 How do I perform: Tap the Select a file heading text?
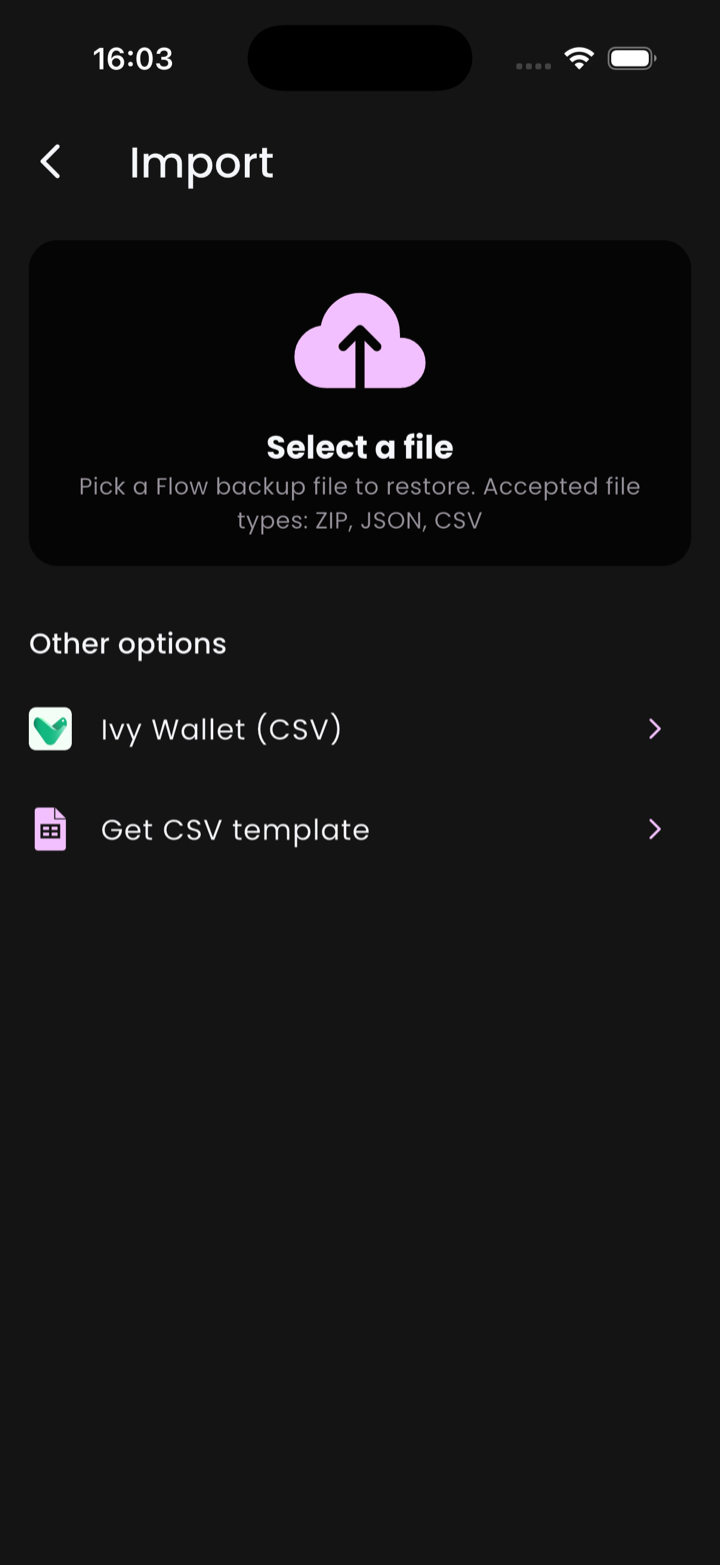[x=359, y=447]
